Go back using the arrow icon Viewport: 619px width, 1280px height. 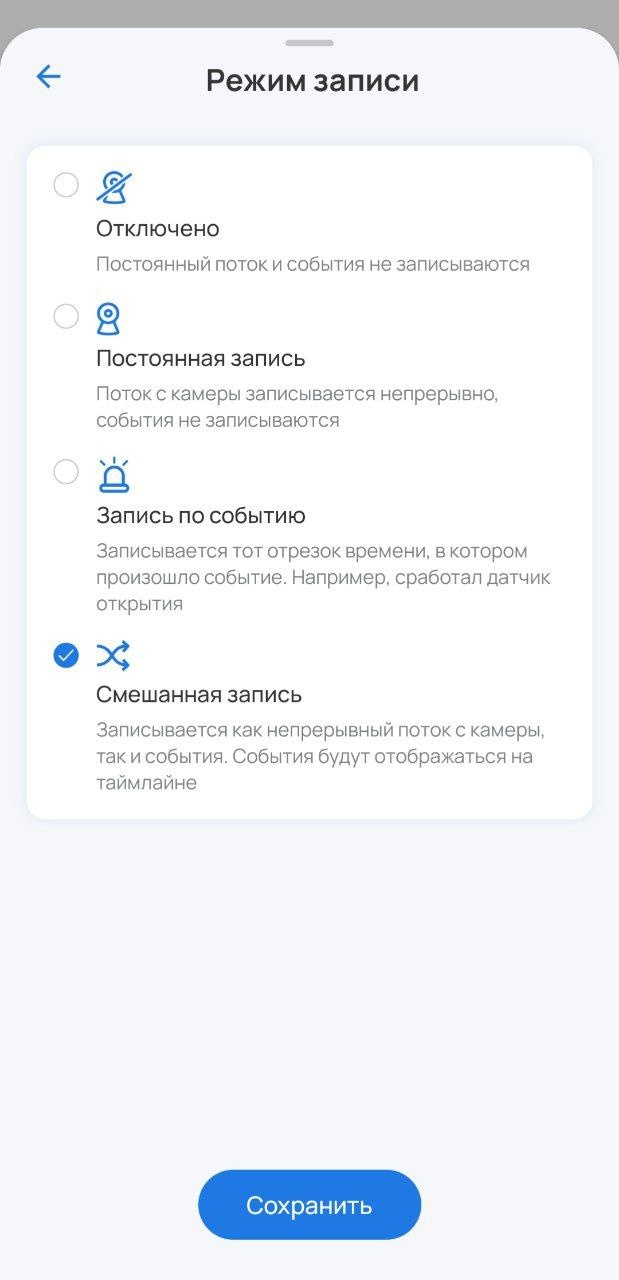coord(48,77)
